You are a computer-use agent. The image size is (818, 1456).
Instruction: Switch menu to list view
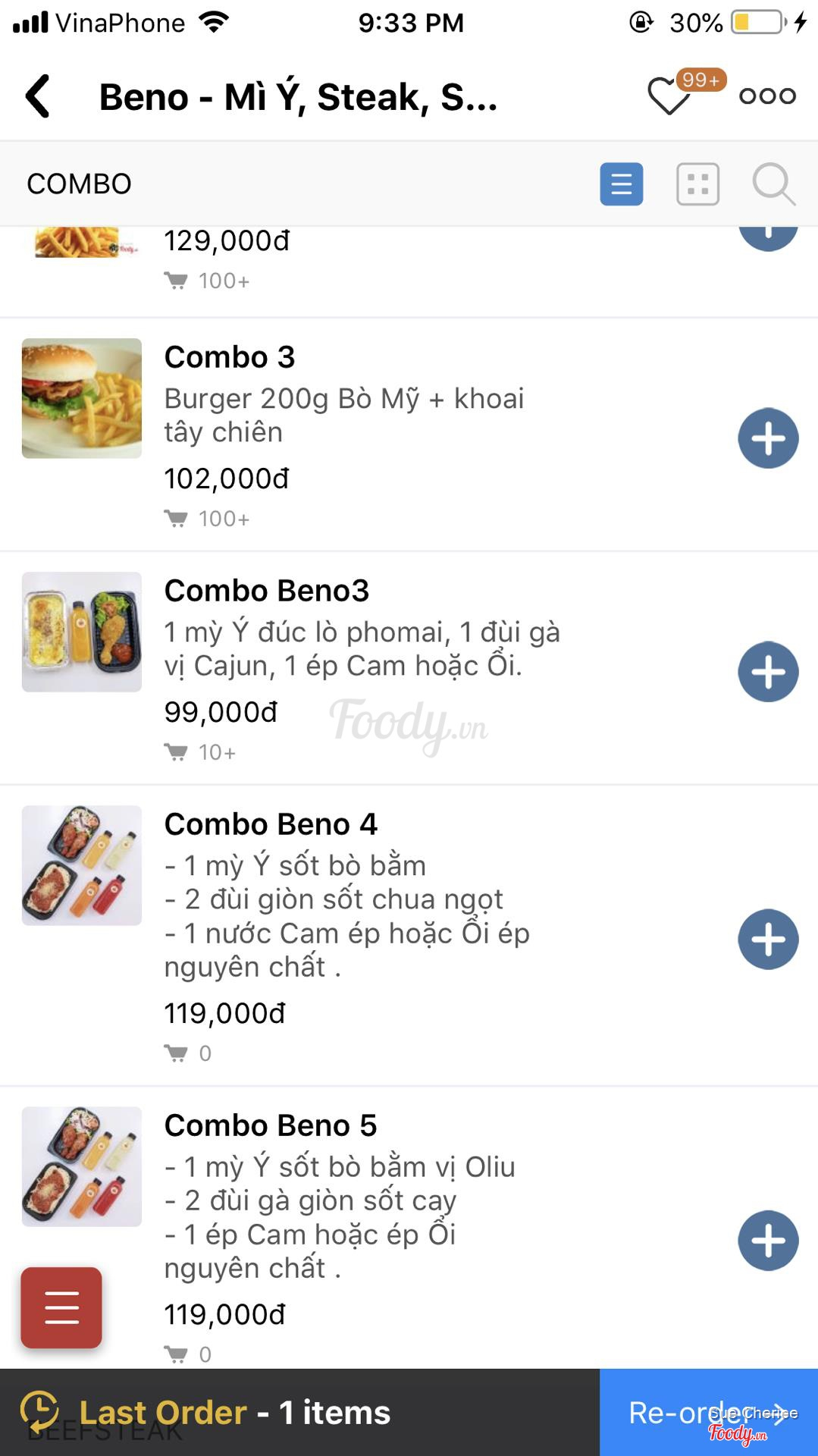click(x=621, y=184)
